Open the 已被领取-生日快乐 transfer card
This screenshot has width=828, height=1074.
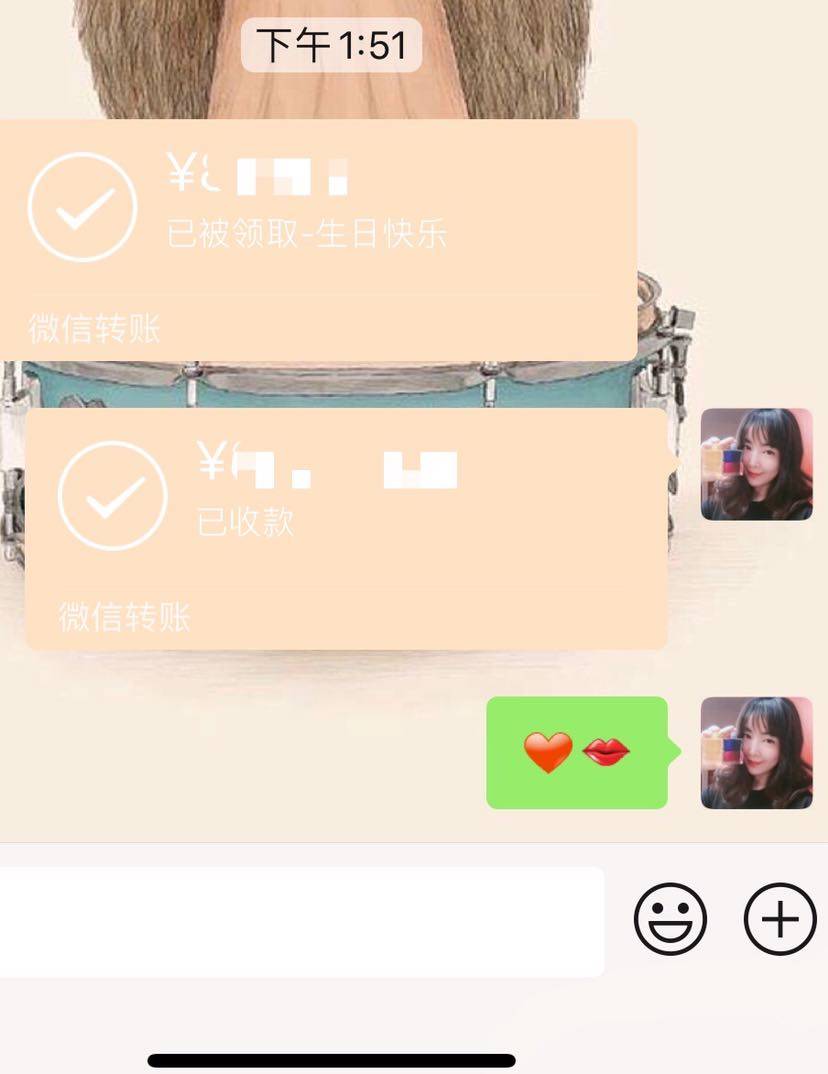click(x=318, y=240)
